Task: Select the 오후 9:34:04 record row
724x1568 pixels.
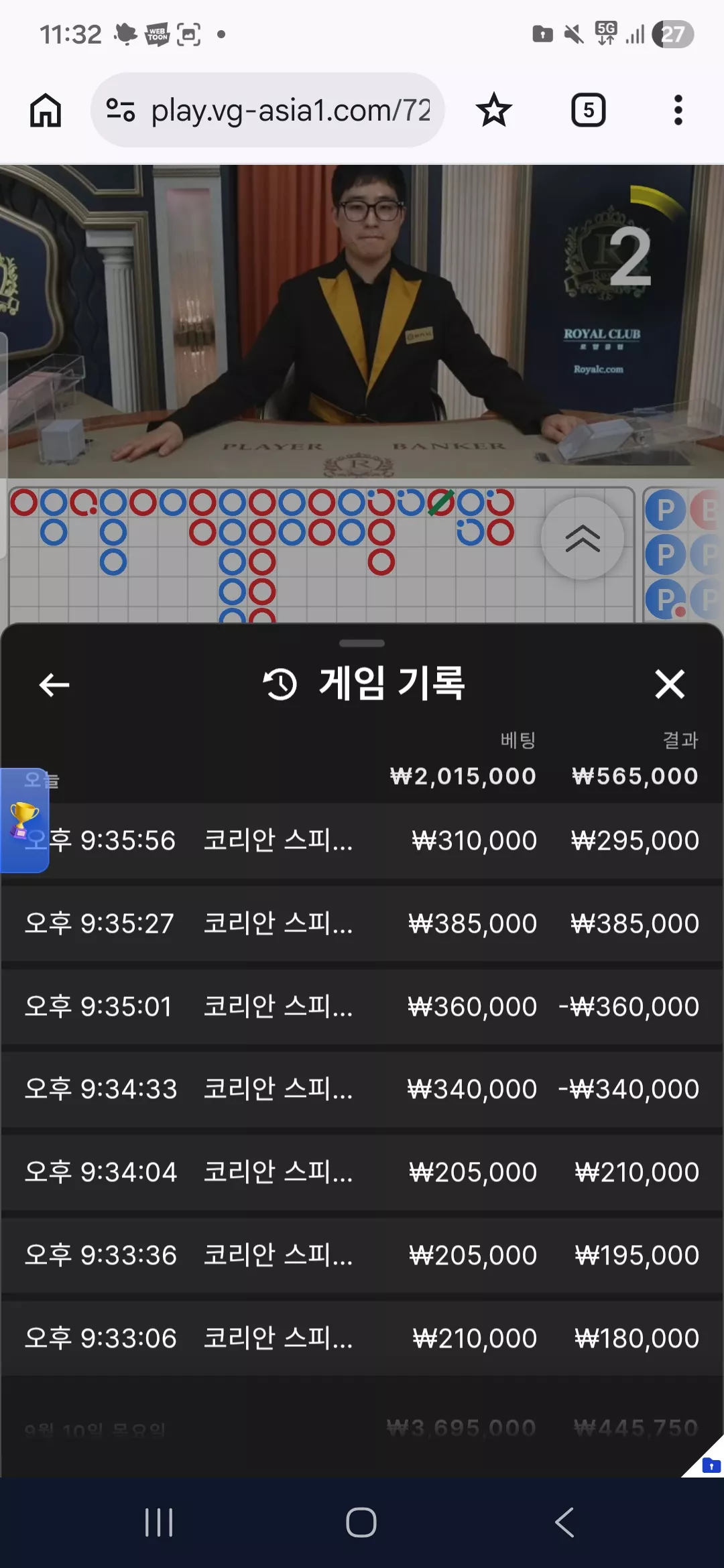Action: [x=362, y=1172]
